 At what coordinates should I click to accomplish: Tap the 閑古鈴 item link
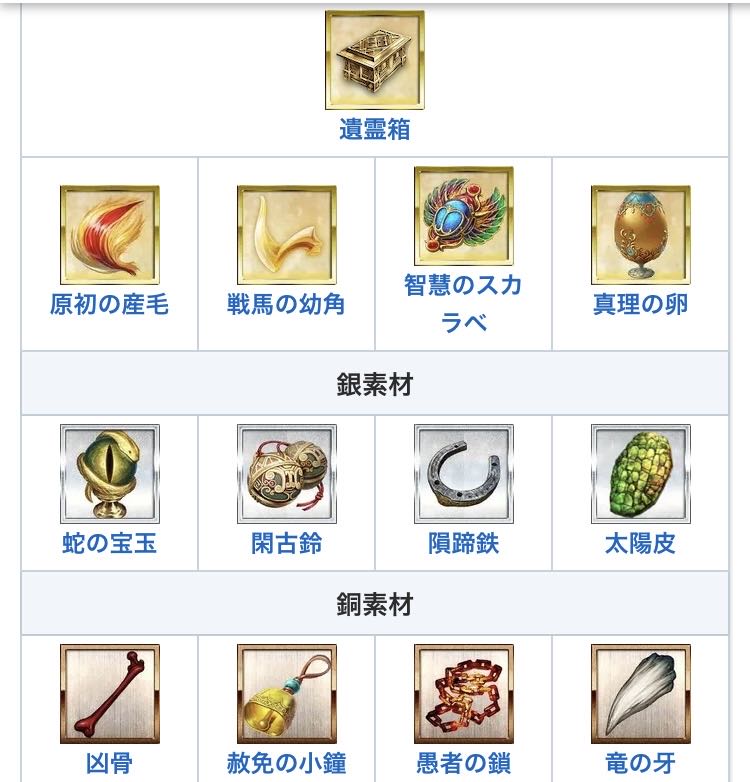[286, 544]
